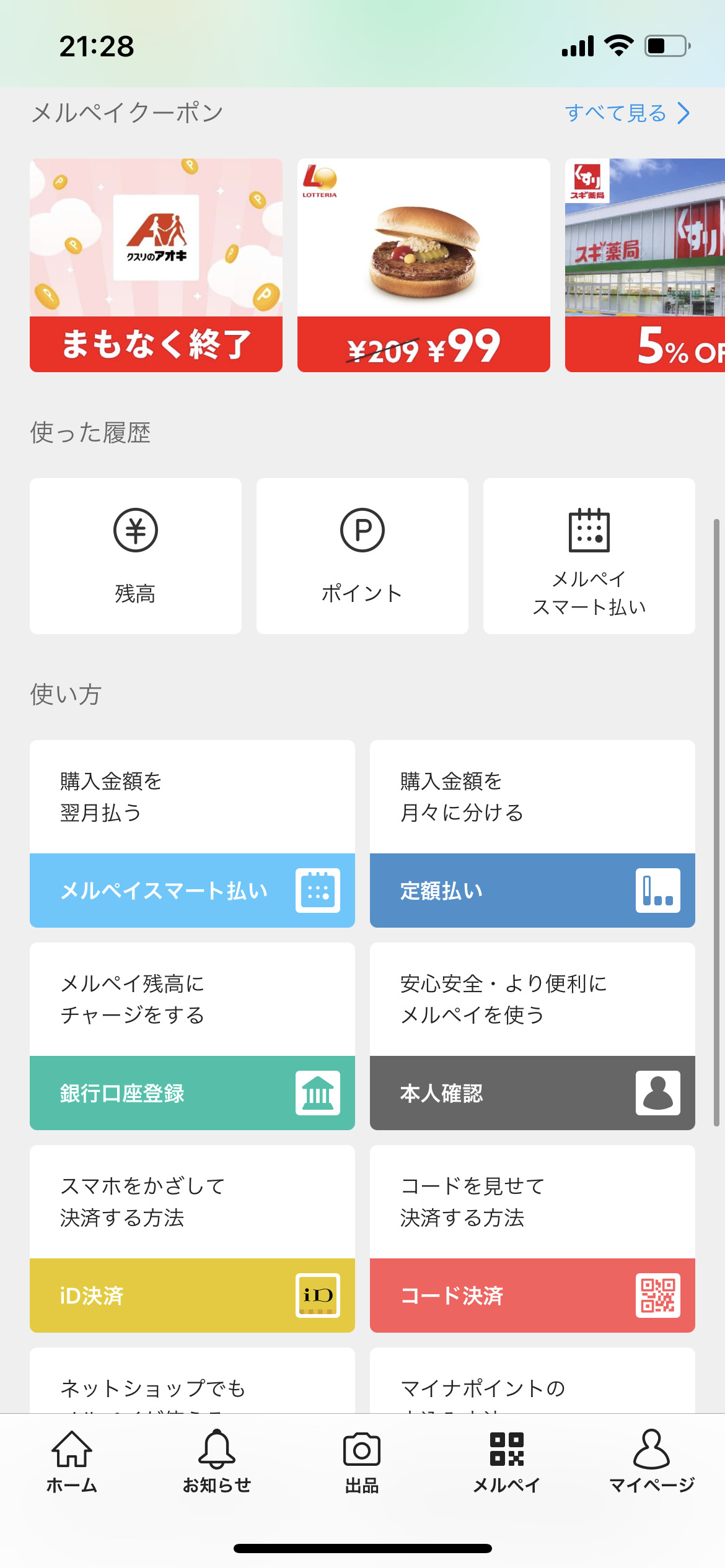This screenshot has height=1568, width=725.
Task: View ポイント usage history
Action: click(362, 555)
